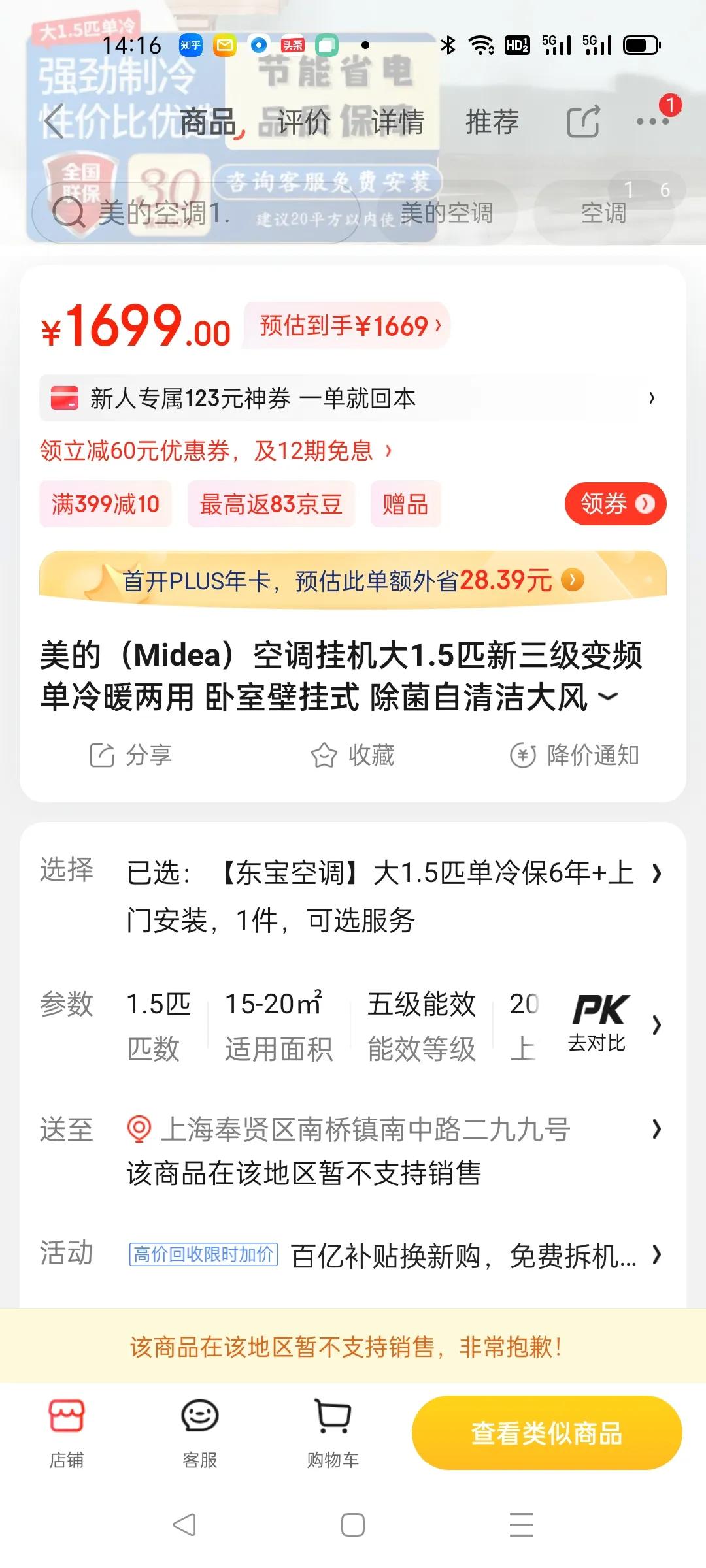Open PK 去对比 product comparison
Image resolution: width=706 pixels, height=1568 pixels.
click(x=597, y=1026)
